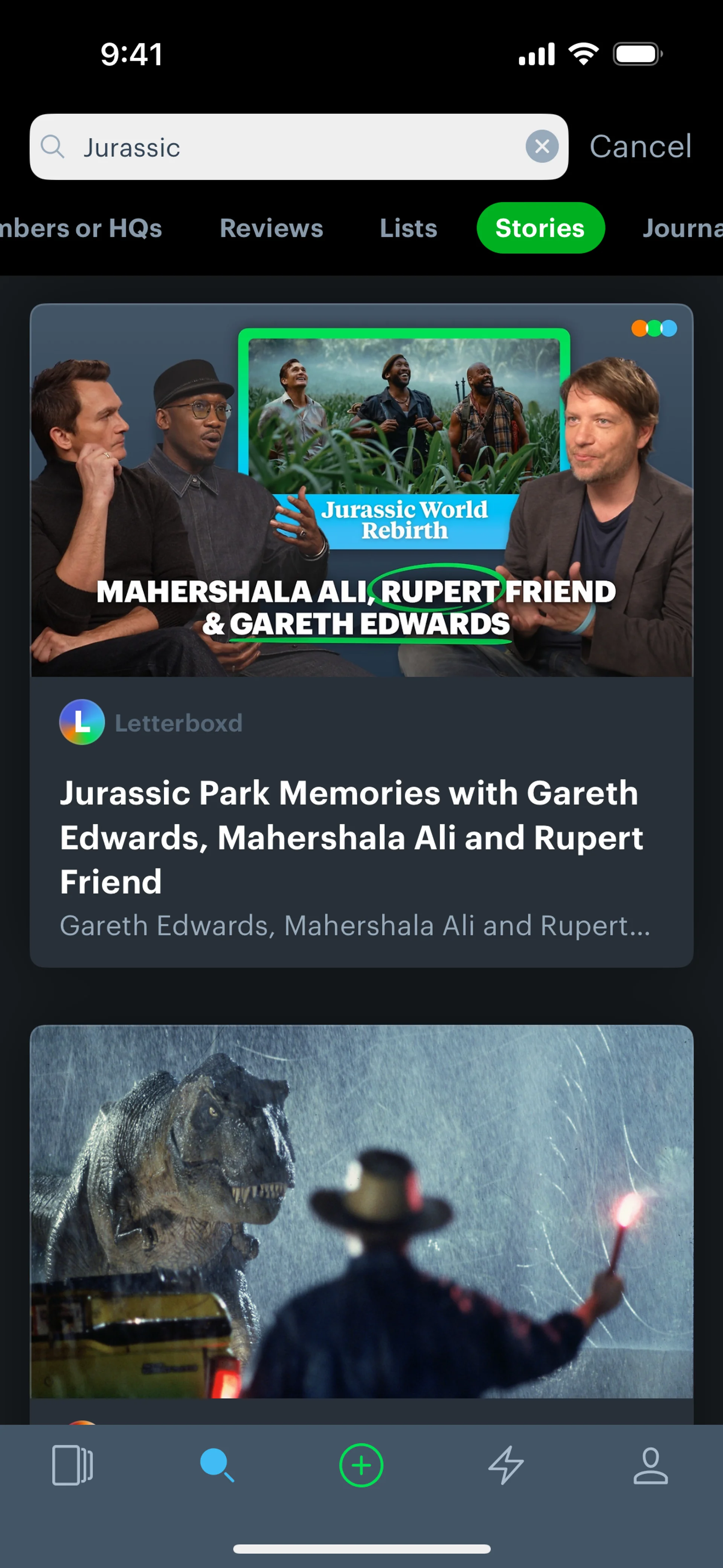The height and width of the screenshot is (1568, 723).
Task: Add a new entry with plus button
Action: pos(361,1465)
